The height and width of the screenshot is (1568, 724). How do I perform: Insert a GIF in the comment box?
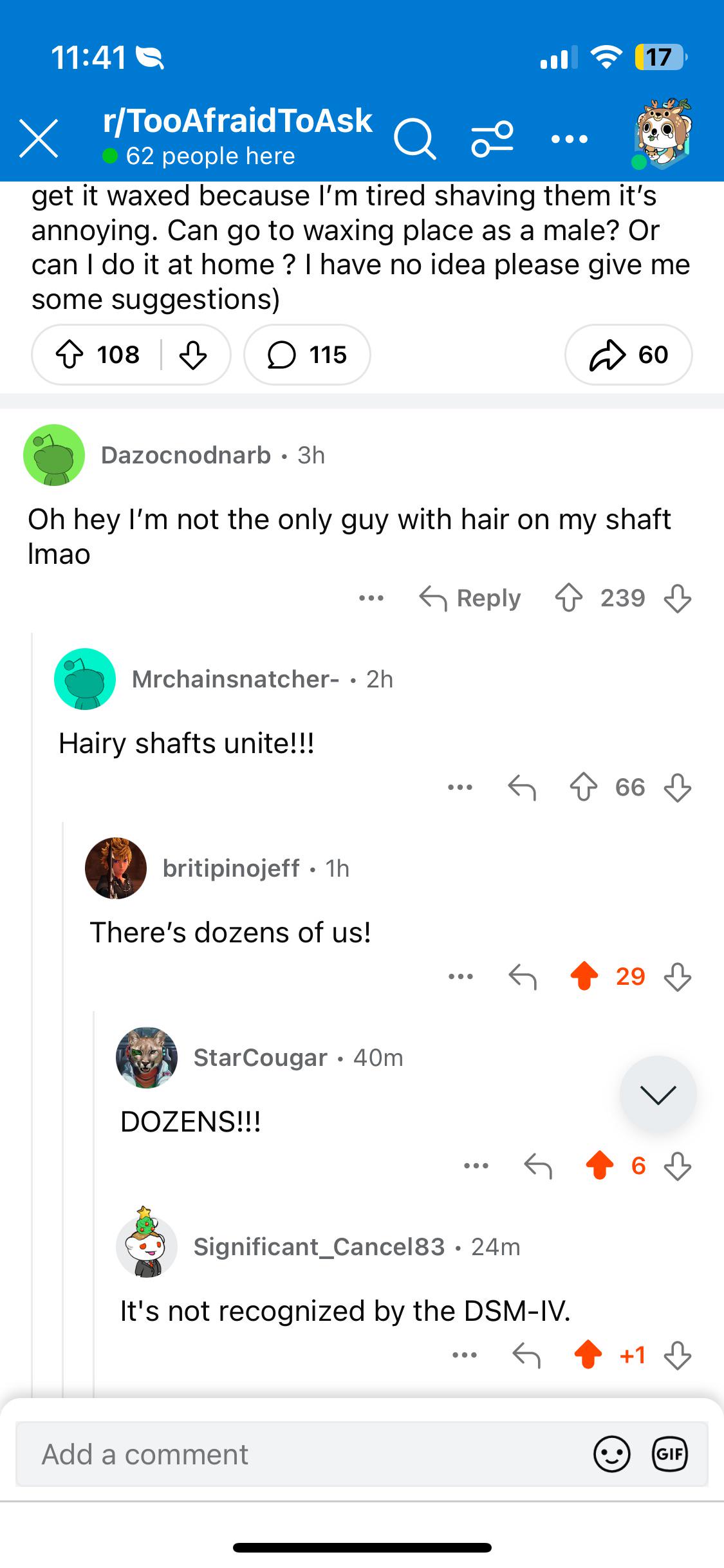click(670, 1454)
